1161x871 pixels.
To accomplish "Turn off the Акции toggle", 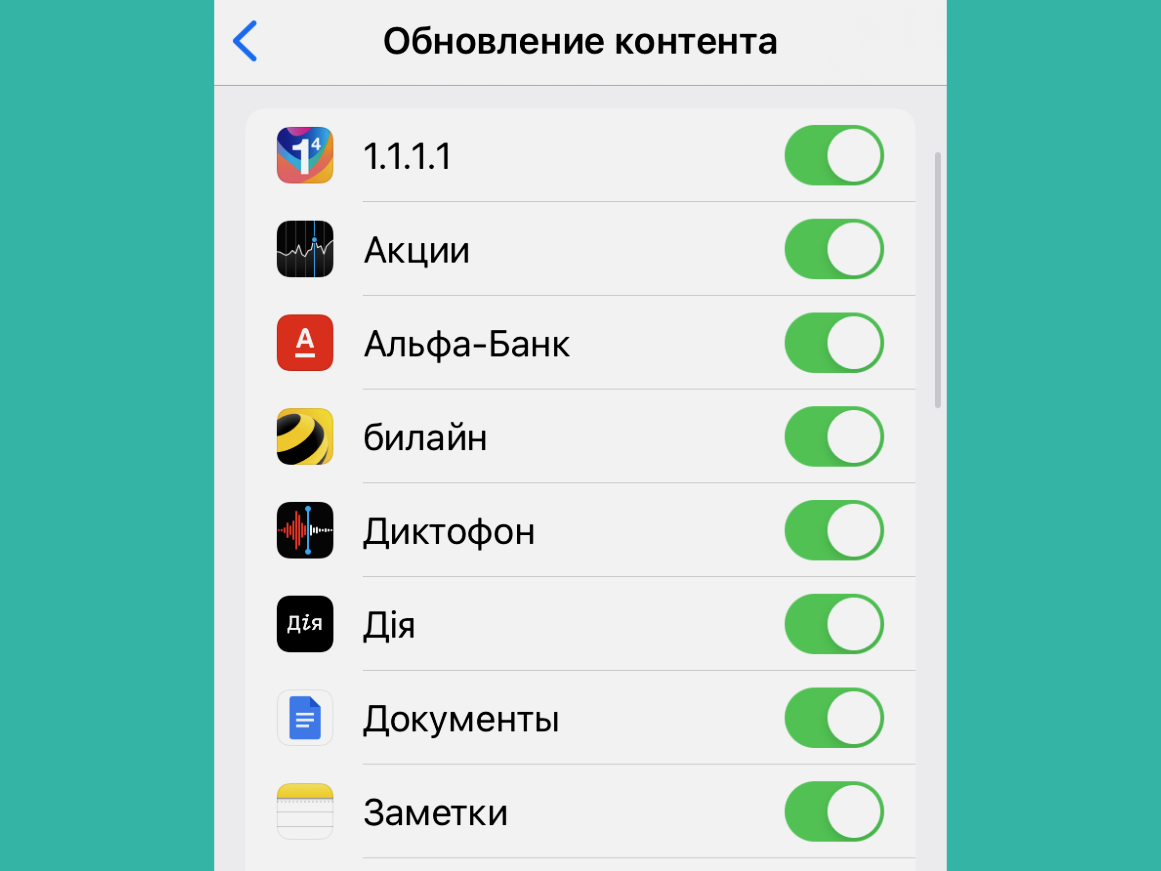I will point(833,249).
